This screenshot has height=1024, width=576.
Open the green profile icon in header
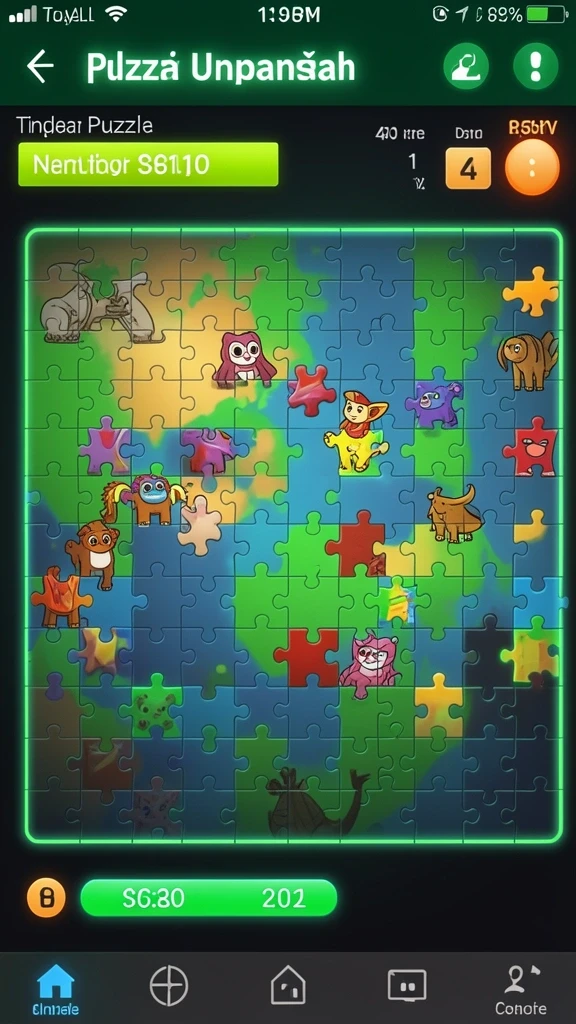tap(466, 66)
